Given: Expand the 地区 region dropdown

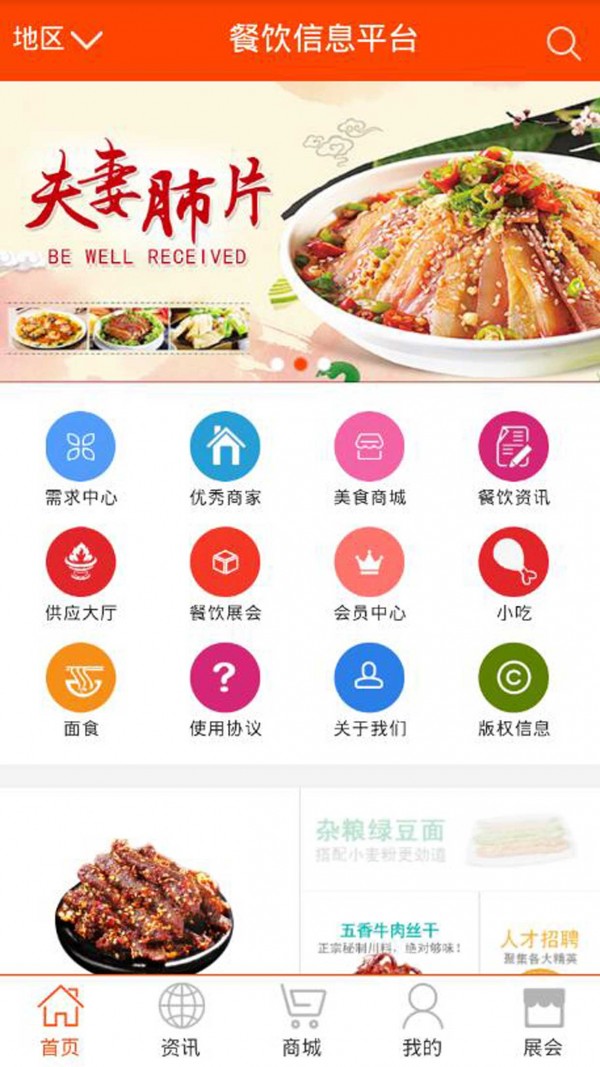Looking at the screenshot, I should (57, 40).
